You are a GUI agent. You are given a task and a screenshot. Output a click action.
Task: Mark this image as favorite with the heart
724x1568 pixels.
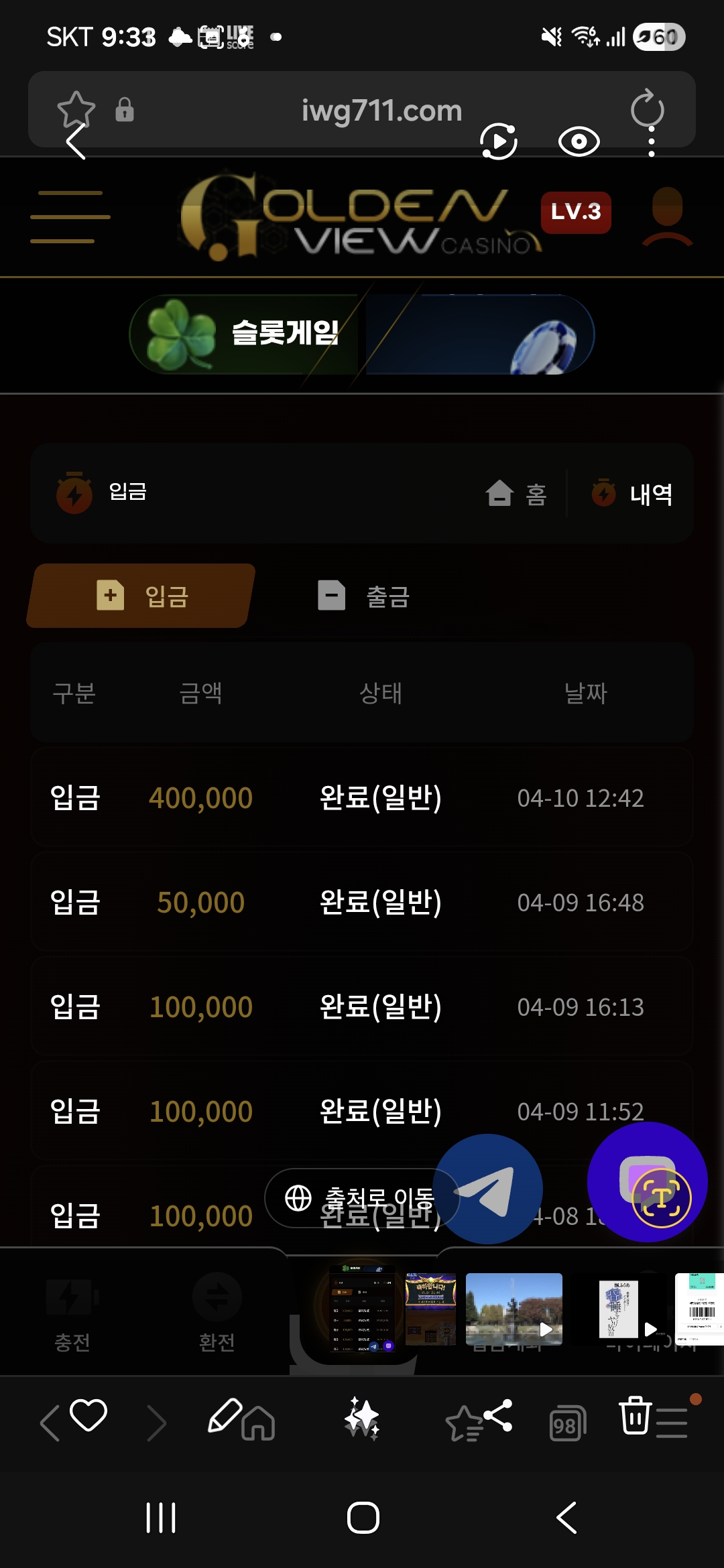pos(88,1415)
